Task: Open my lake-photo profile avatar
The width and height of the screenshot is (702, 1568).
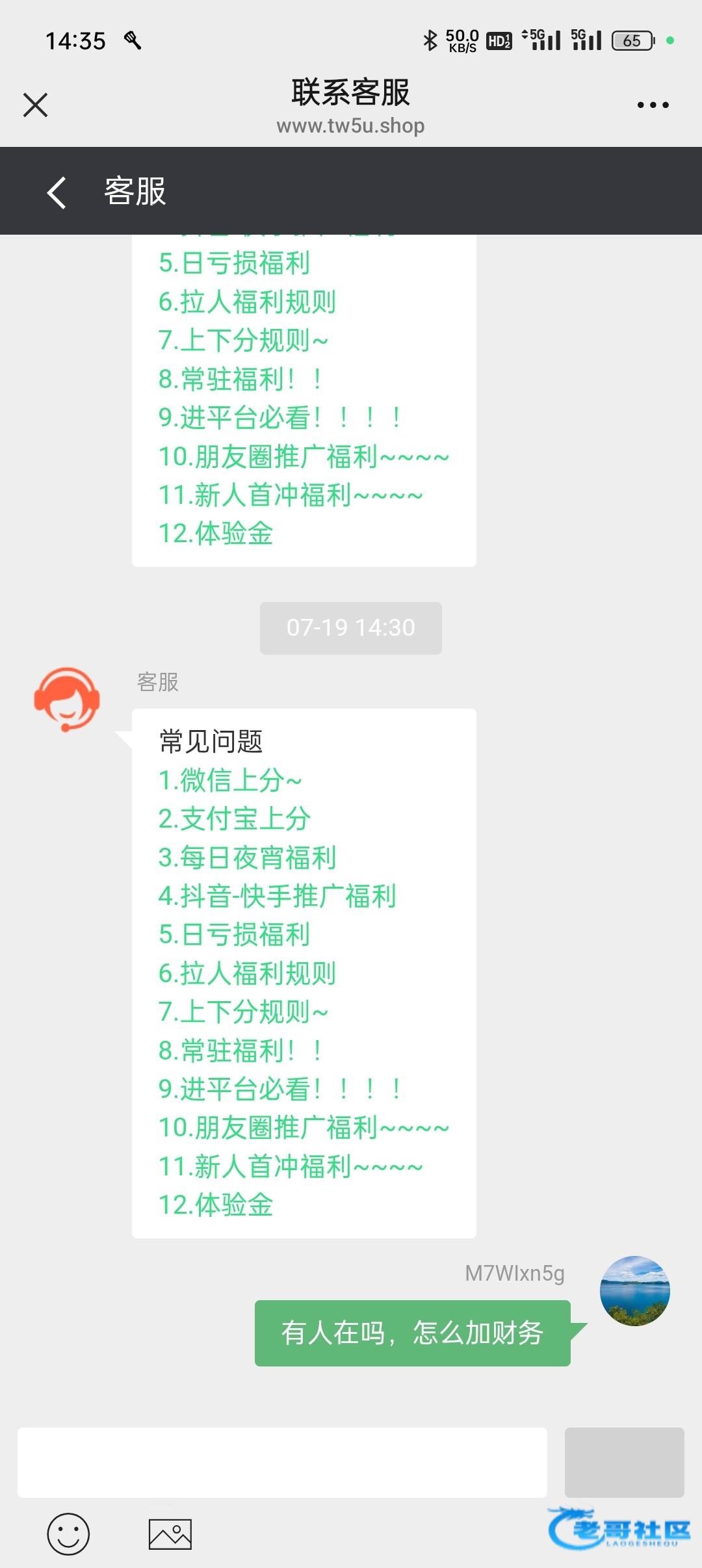Action: coord(635,1291)
